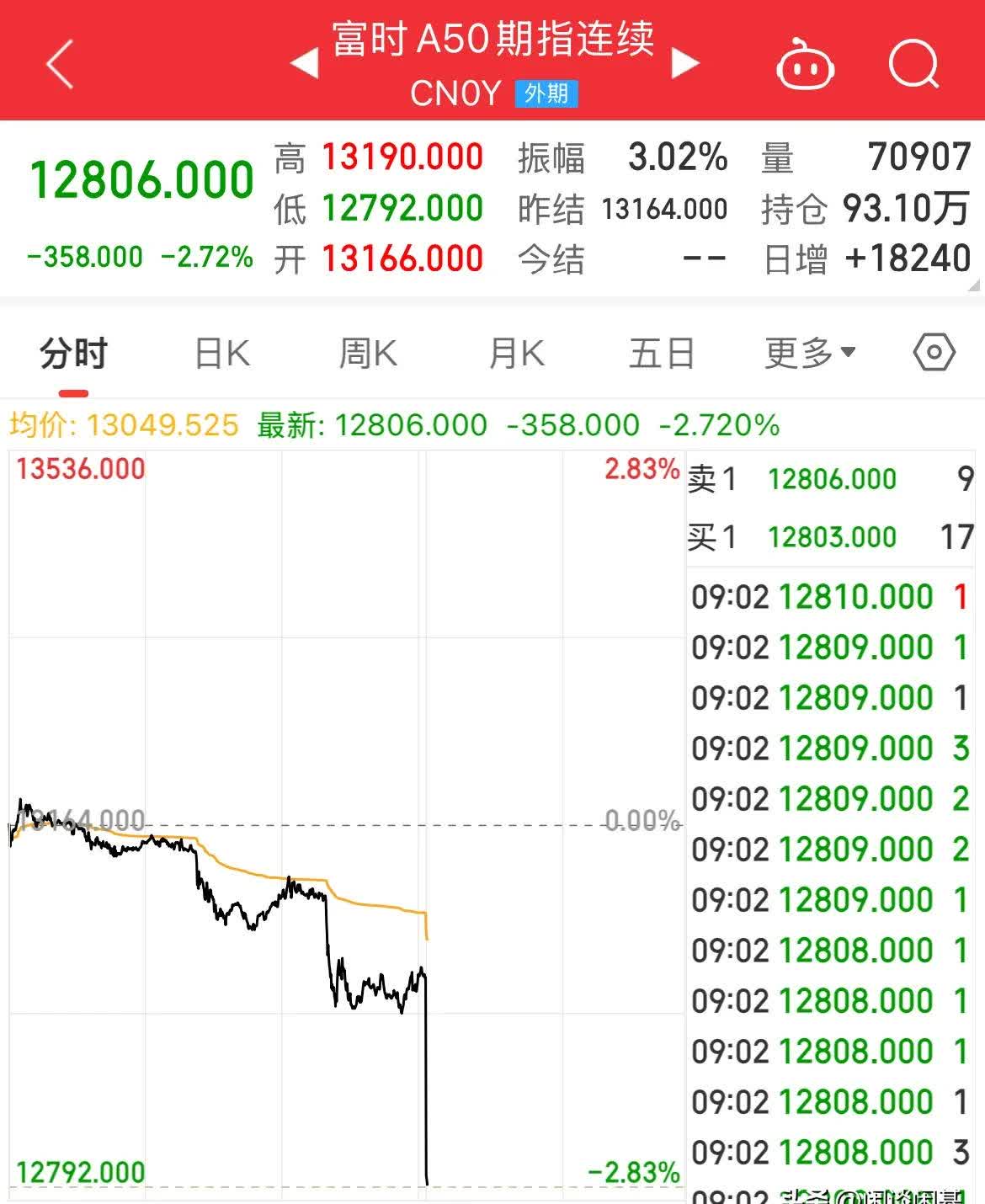Switch to the 分时 intraday tab
This screenshot has height=1204, width=985.
click(72, 353)
